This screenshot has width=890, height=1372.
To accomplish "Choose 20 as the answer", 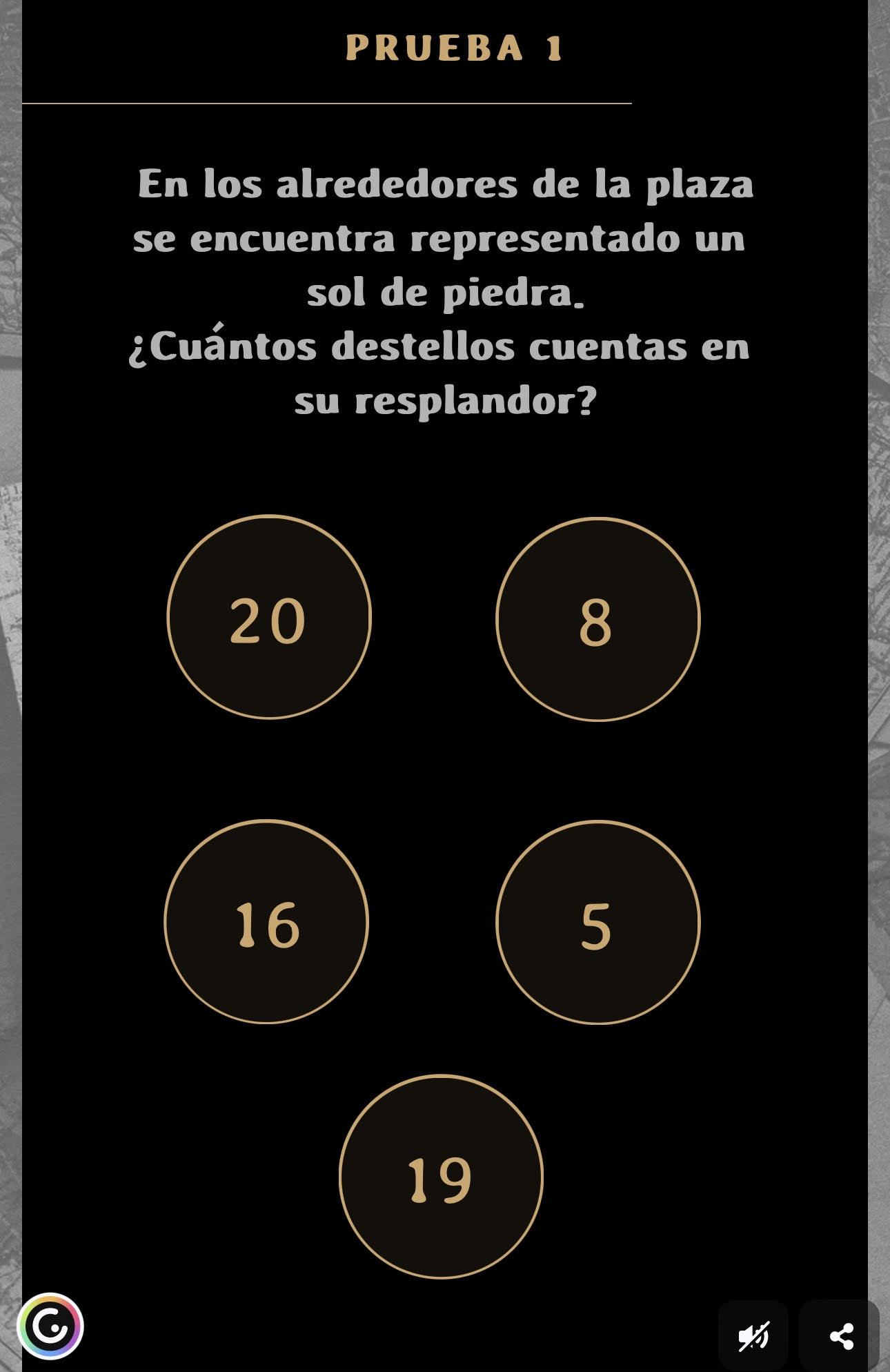I will pos(269,617).
